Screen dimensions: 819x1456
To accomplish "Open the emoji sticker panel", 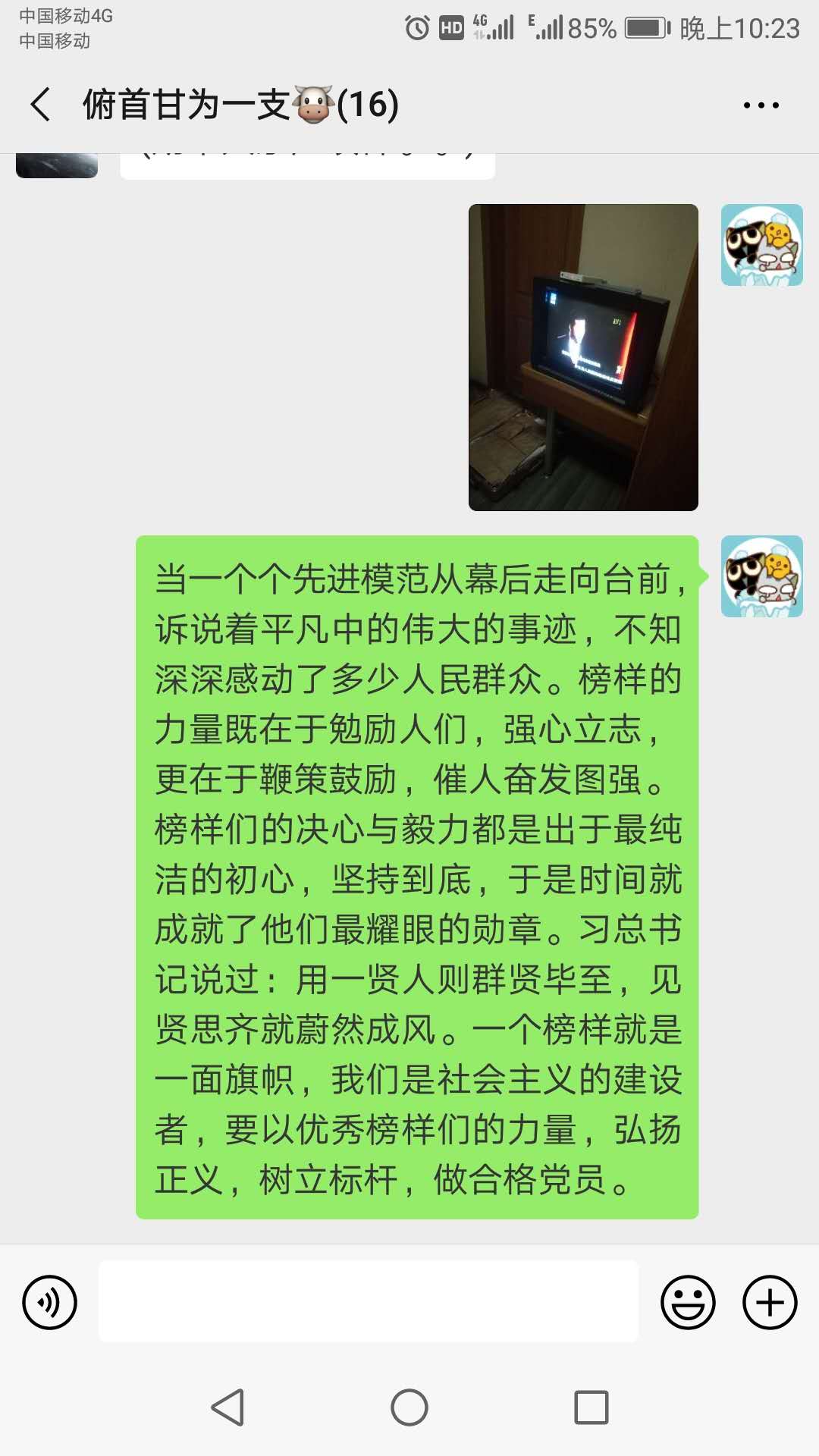I will pos(688,1302).
